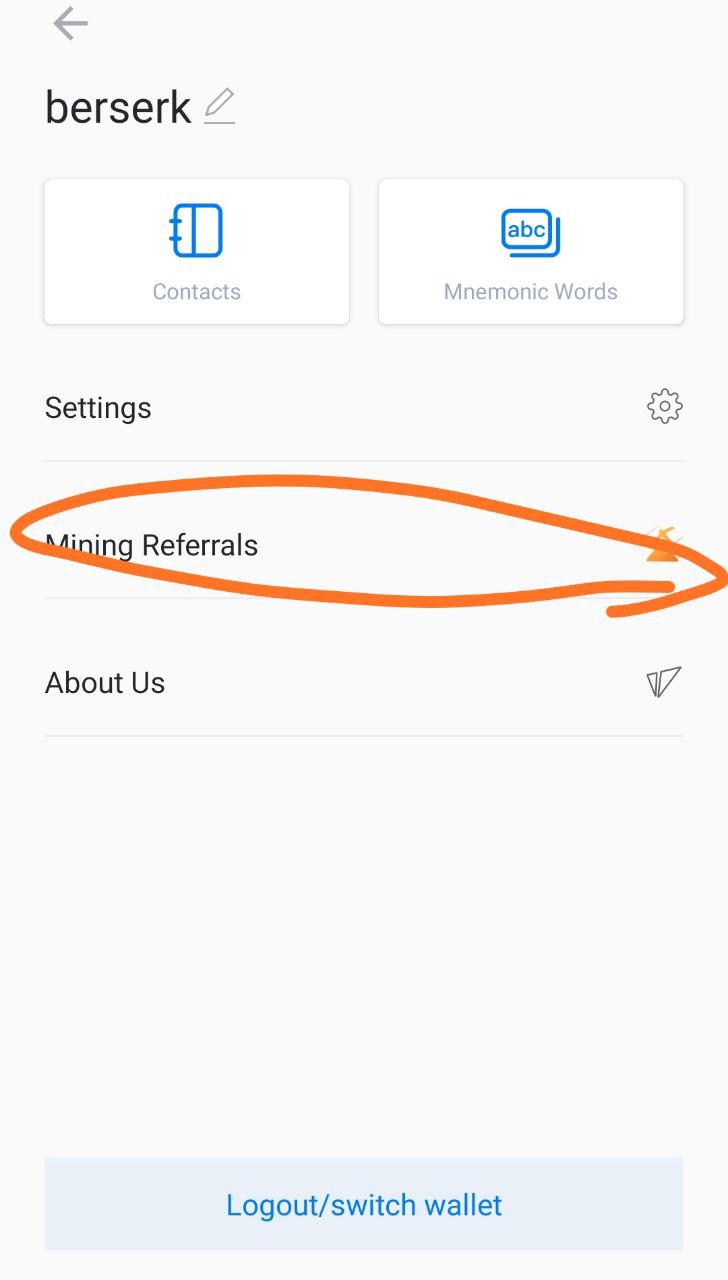The image size is (728, 1280).
Task: Open the Contacts card
Action: coord(197,251)
